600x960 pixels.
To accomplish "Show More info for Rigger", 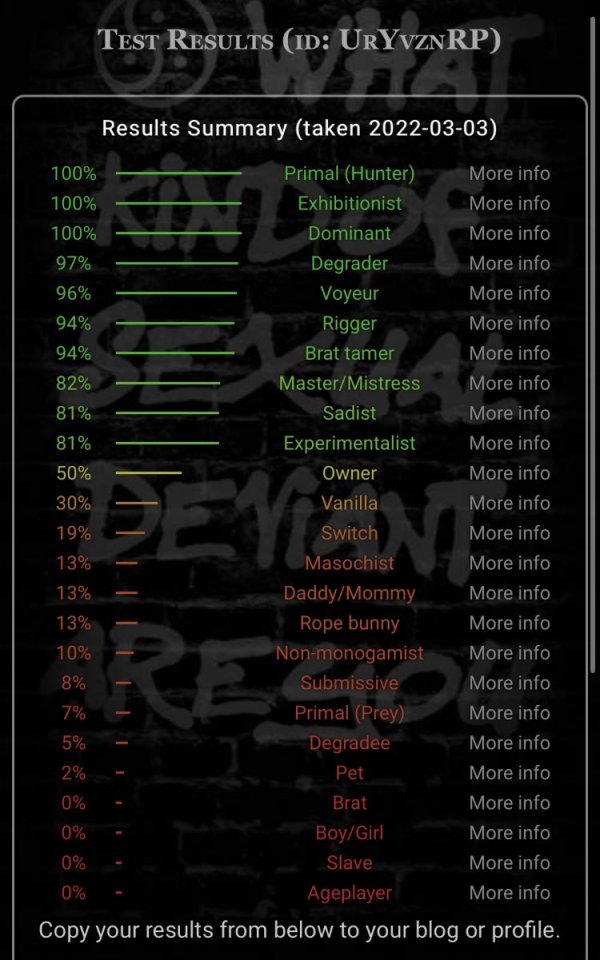I will point(509,323).
